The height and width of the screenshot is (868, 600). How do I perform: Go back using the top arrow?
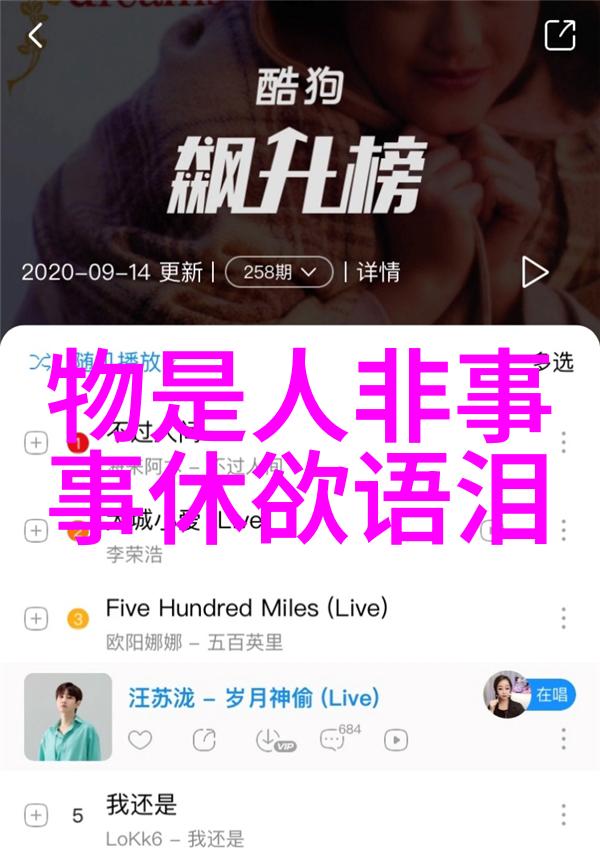click(36, 37)
